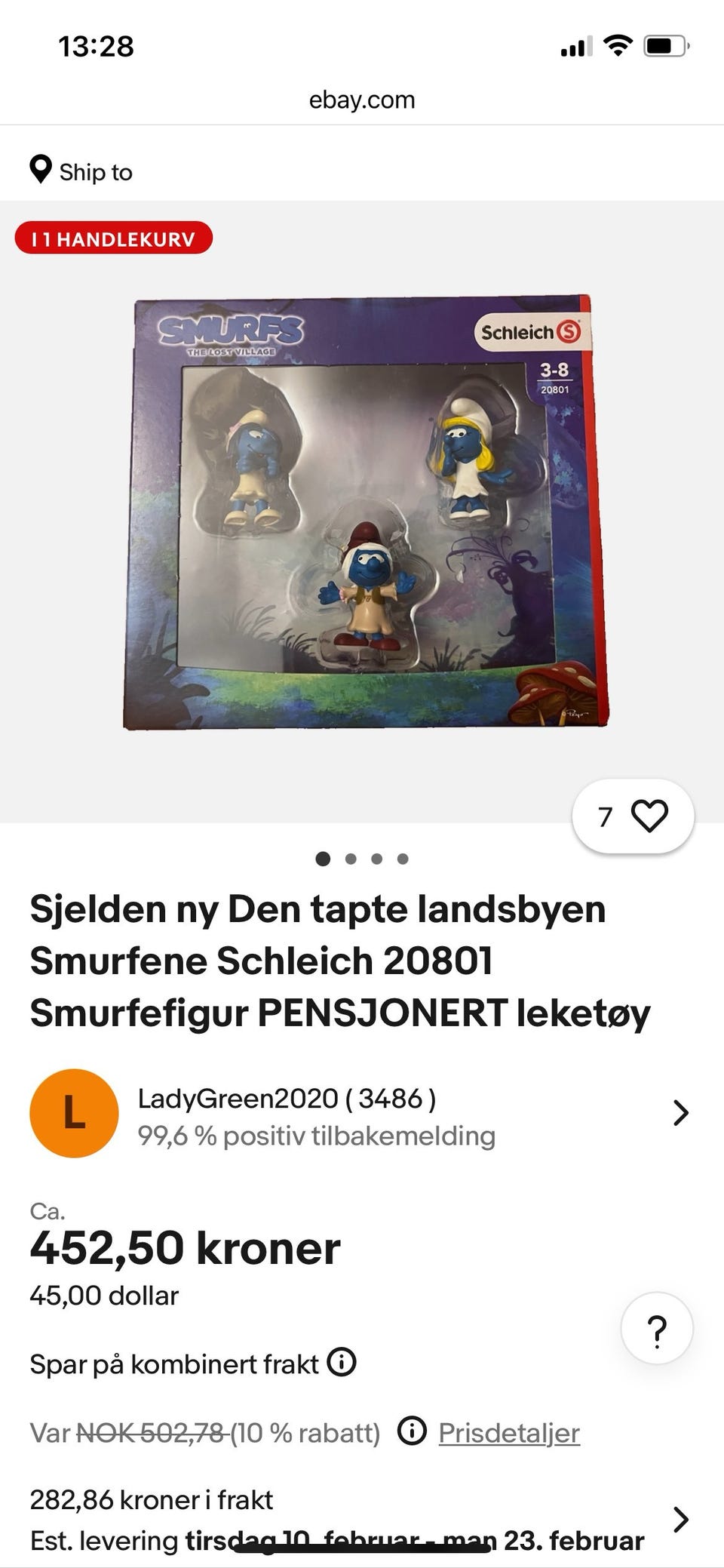Select the second carousel dot

pos(350,858)
